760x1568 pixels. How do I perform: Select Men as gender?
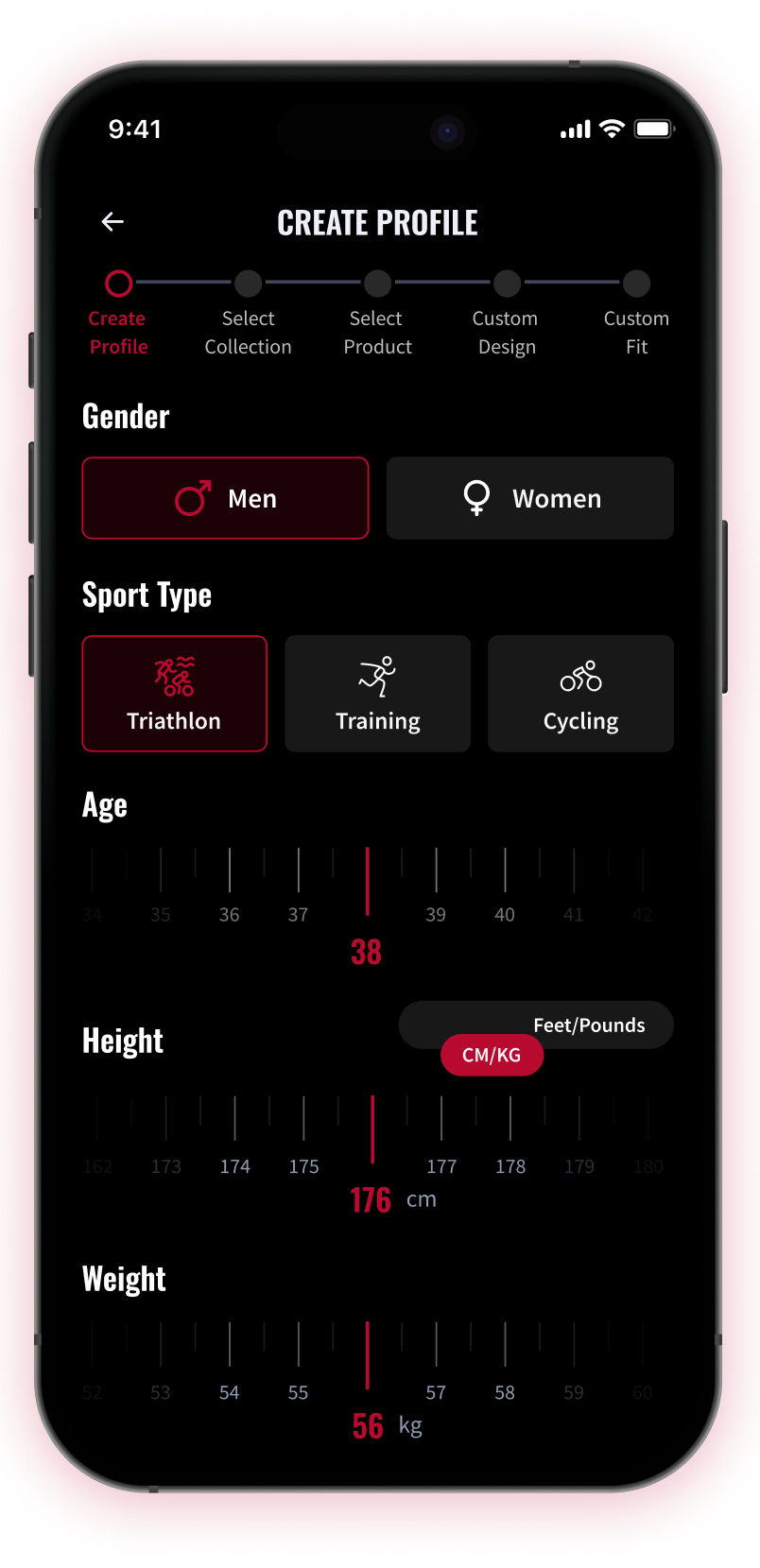click(225, 498)
